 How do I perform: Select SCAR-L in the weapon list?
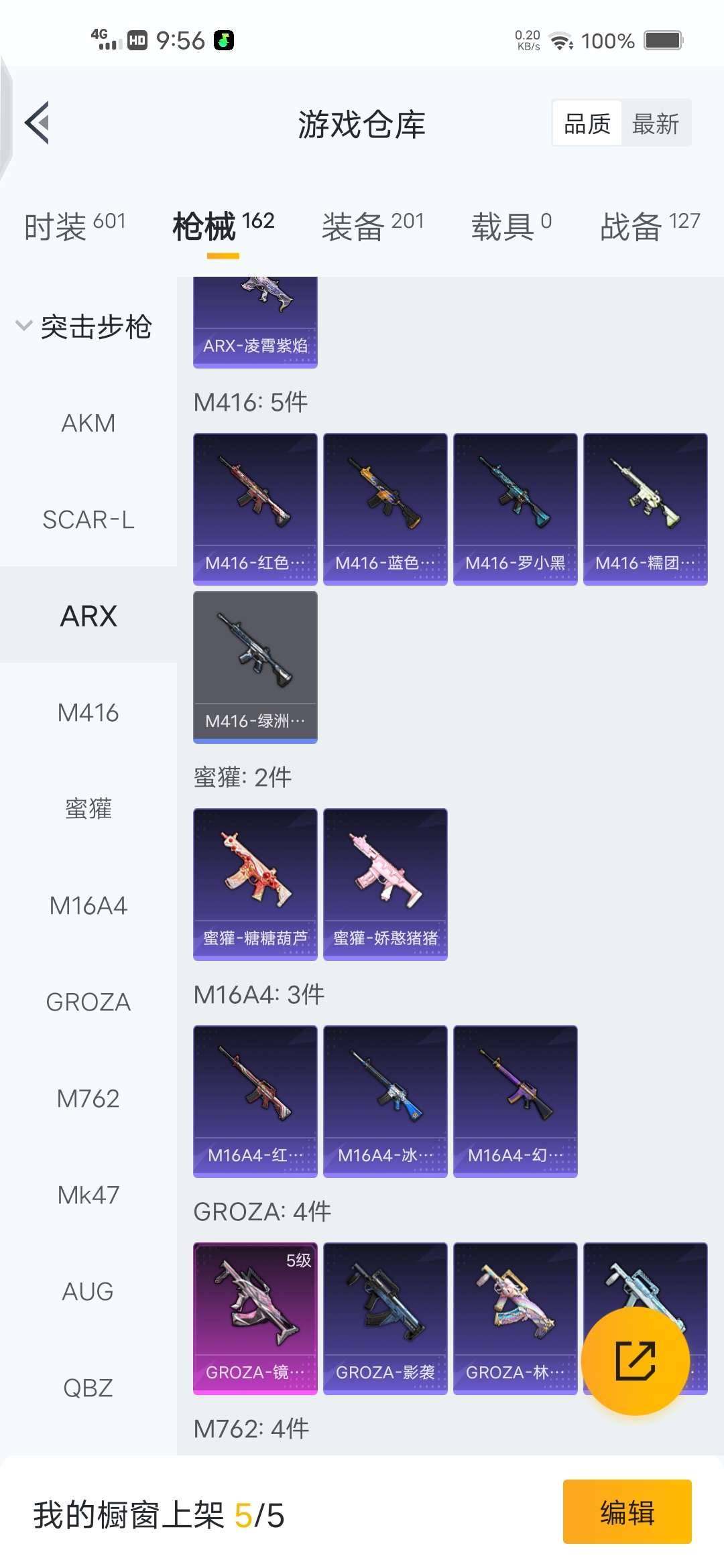[88, 520]
